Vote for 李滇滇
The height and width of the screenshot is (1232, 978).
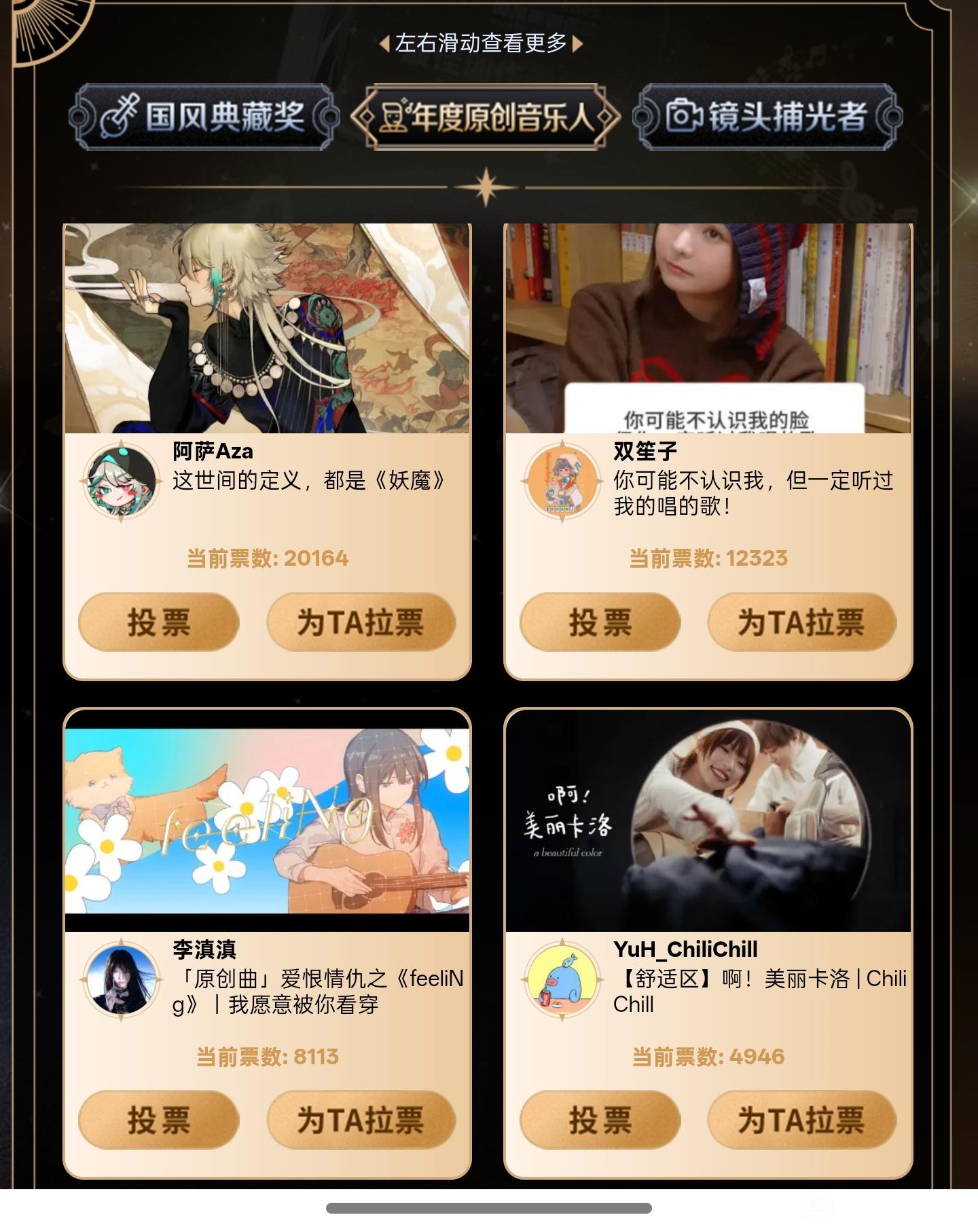tap(159, 1120)
